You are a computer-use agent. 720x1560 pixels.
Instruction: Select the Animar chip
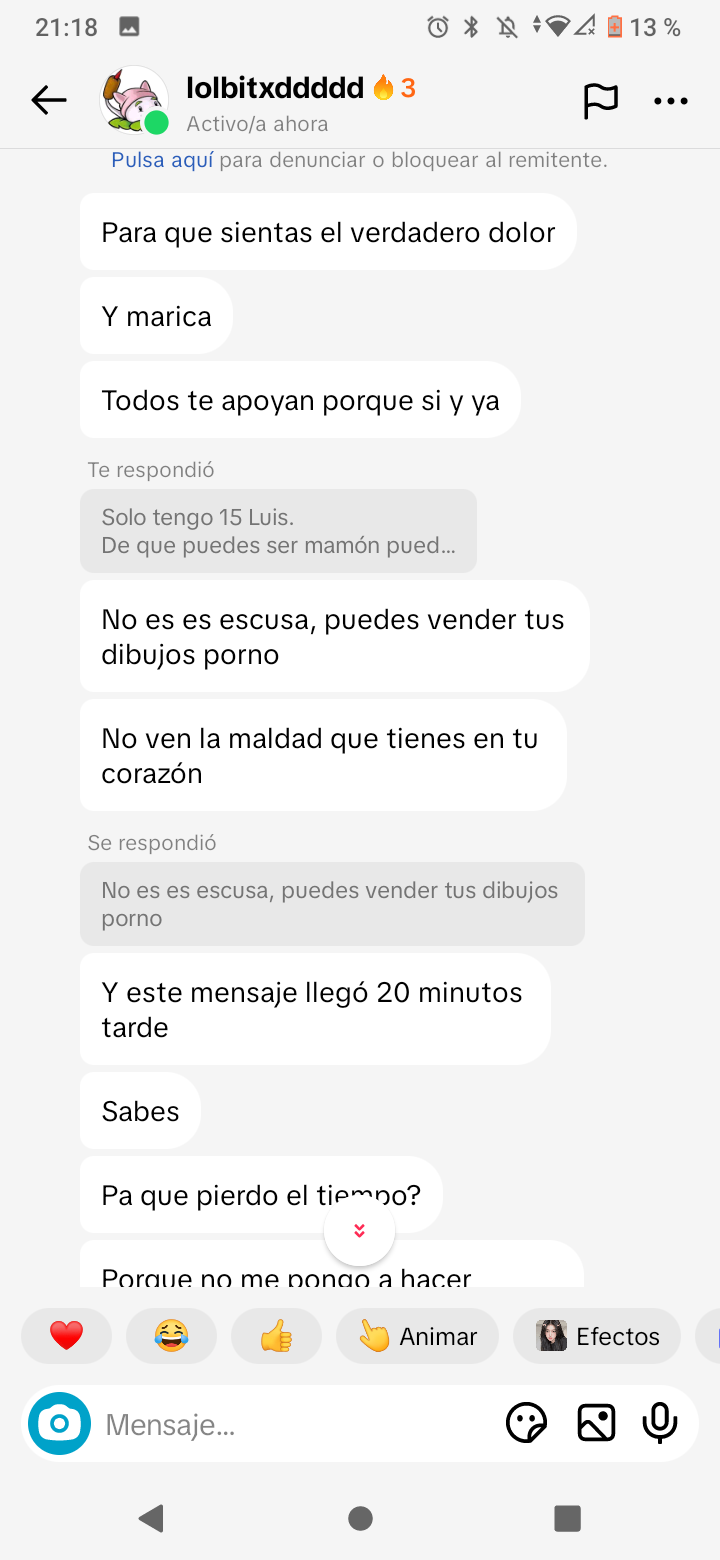(417, 1336)
